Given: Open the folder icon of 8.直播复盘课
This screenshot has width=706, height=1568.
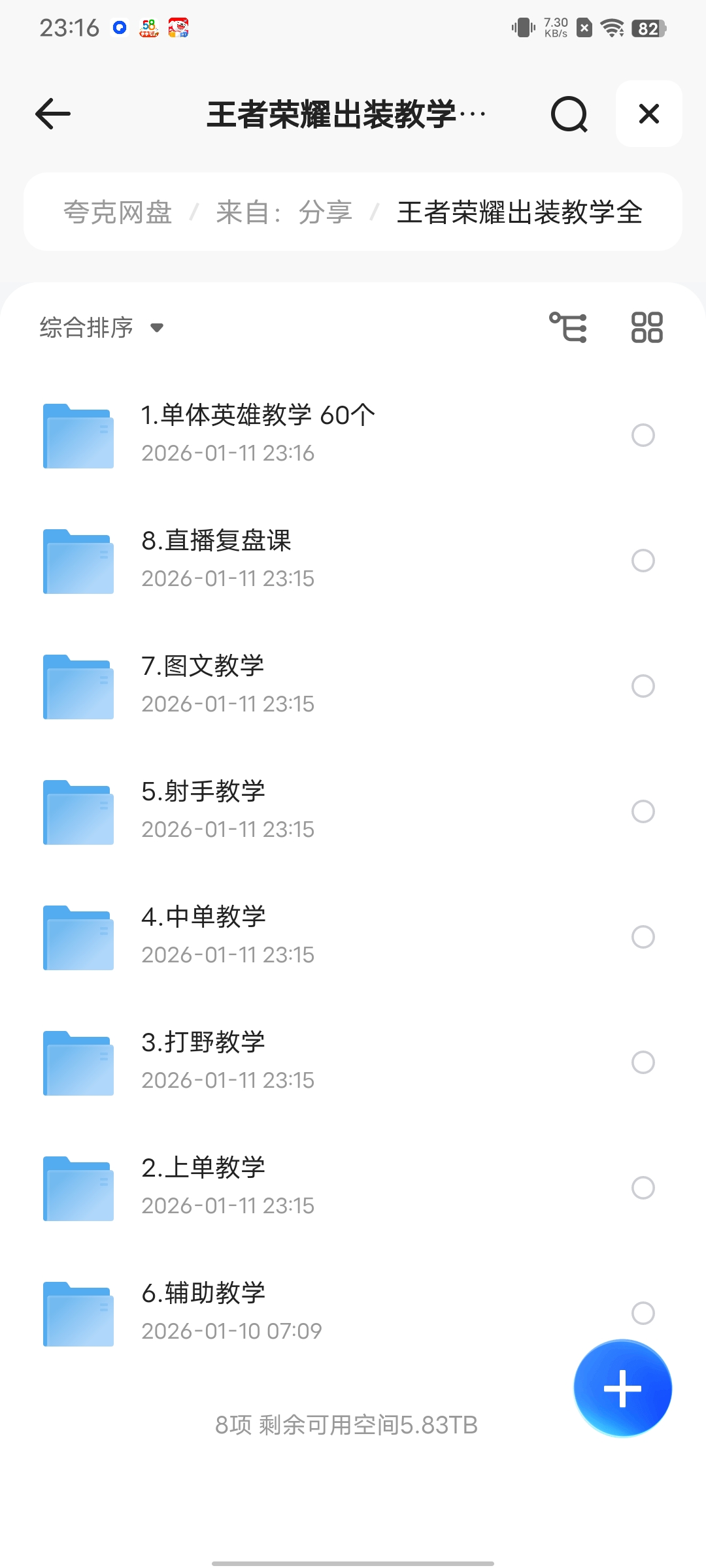Looking at the screenshot, I should click(x=77, y=561).
